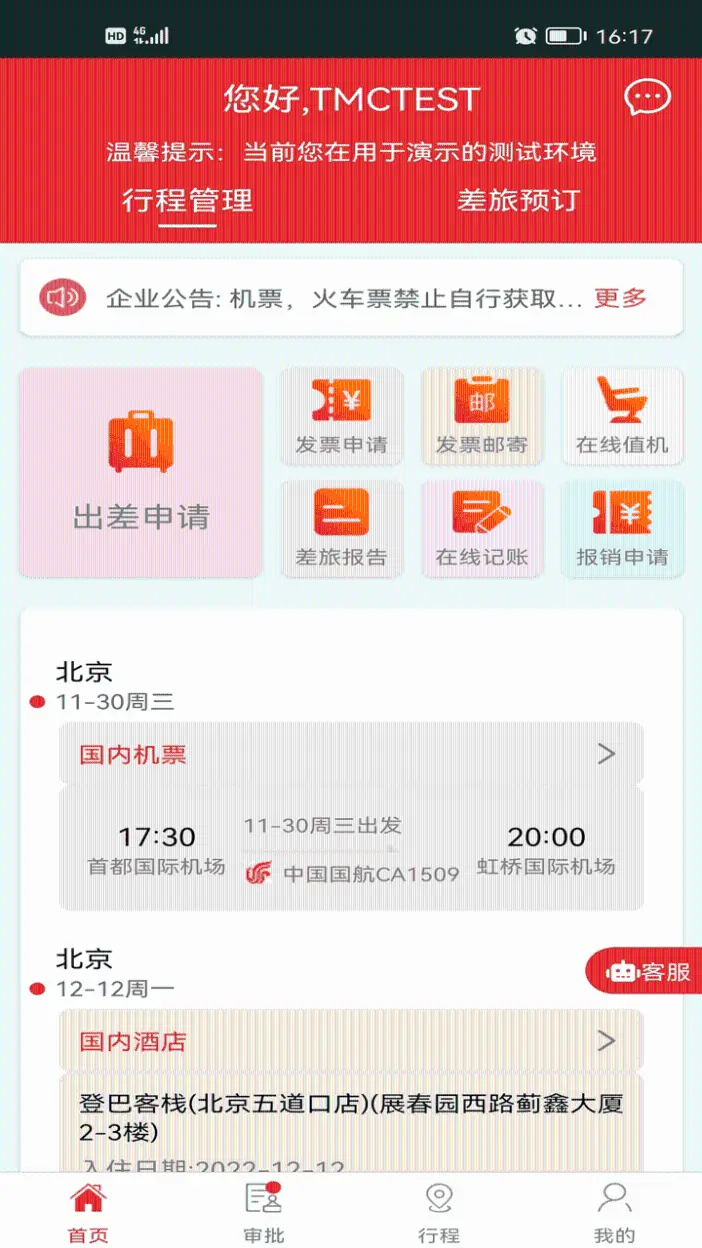This screenshot has width=702, height=1248.
Task: Open 差旅报告
Action: pos(341,529)
